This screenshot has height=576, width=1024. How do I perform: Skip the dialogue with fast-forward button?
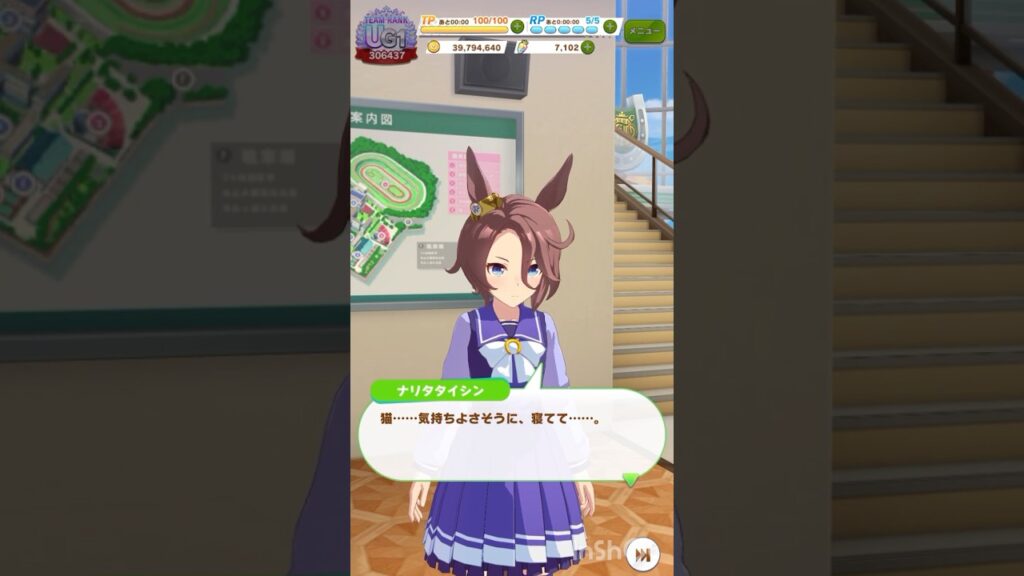646,553
